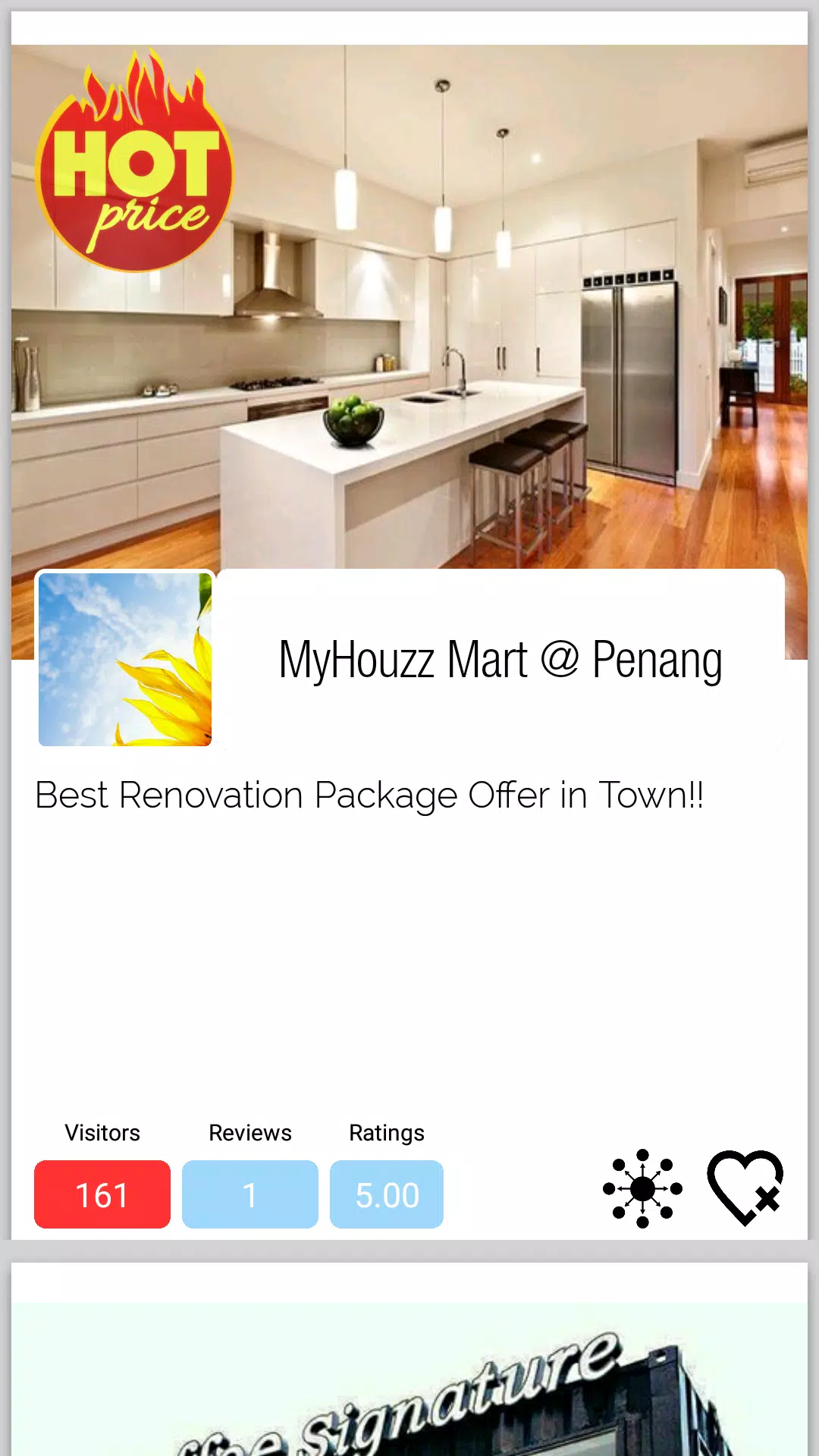This screenshot has width=819, height=1456.
Task: Tap the Reviews count button
Action: coord(249,1194)
